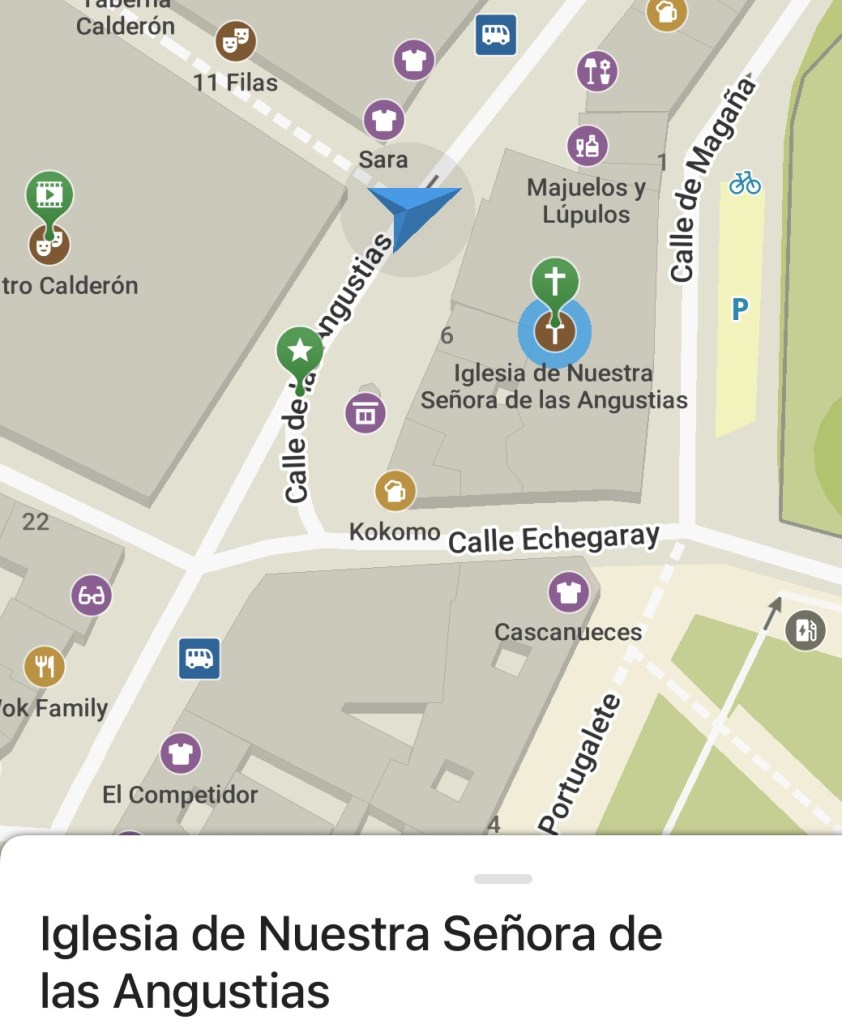Open the green starred bookmark pin

pos(300,352)
